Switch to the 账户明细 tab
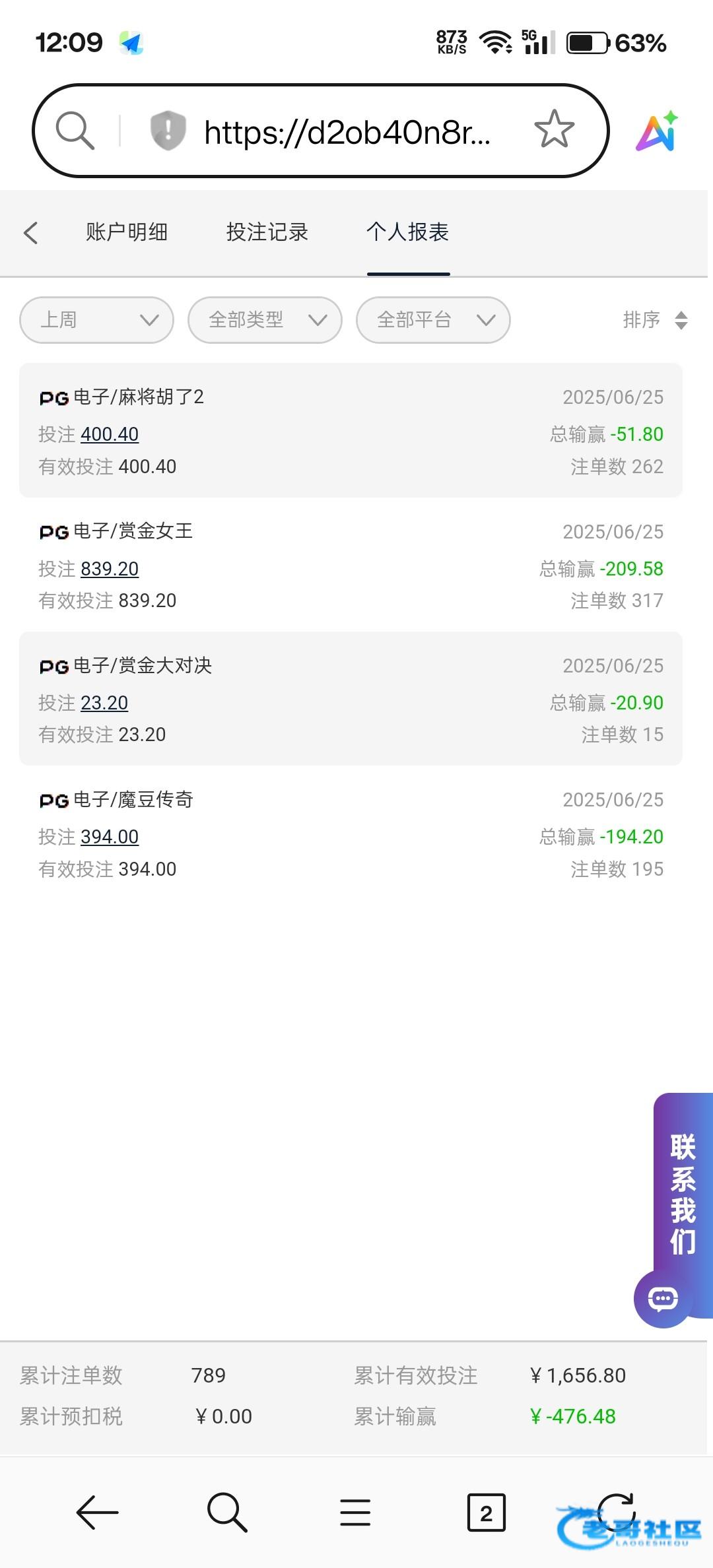 (x=127, y=232)
